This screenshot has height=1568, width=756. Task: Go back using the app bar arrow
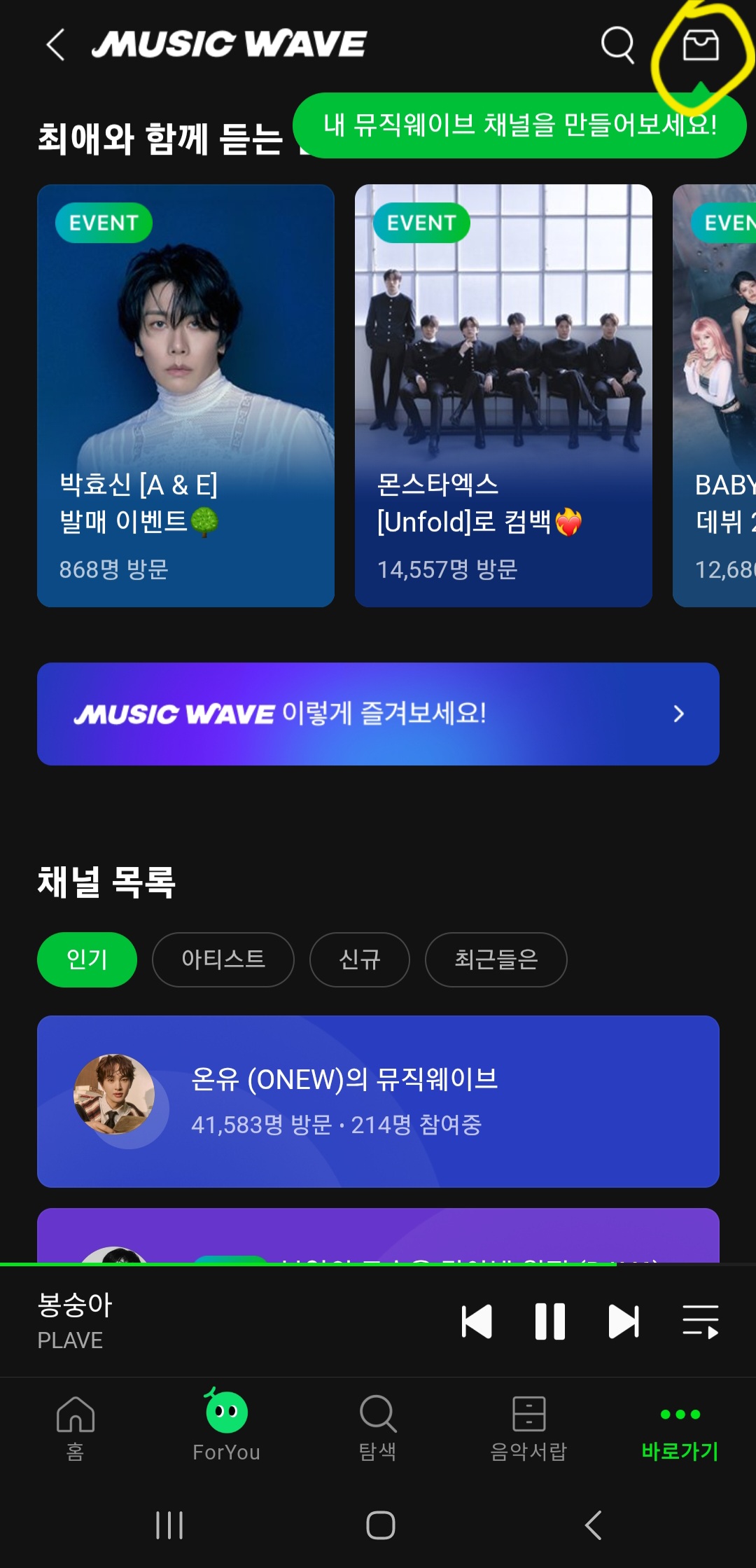click(56, 45)
